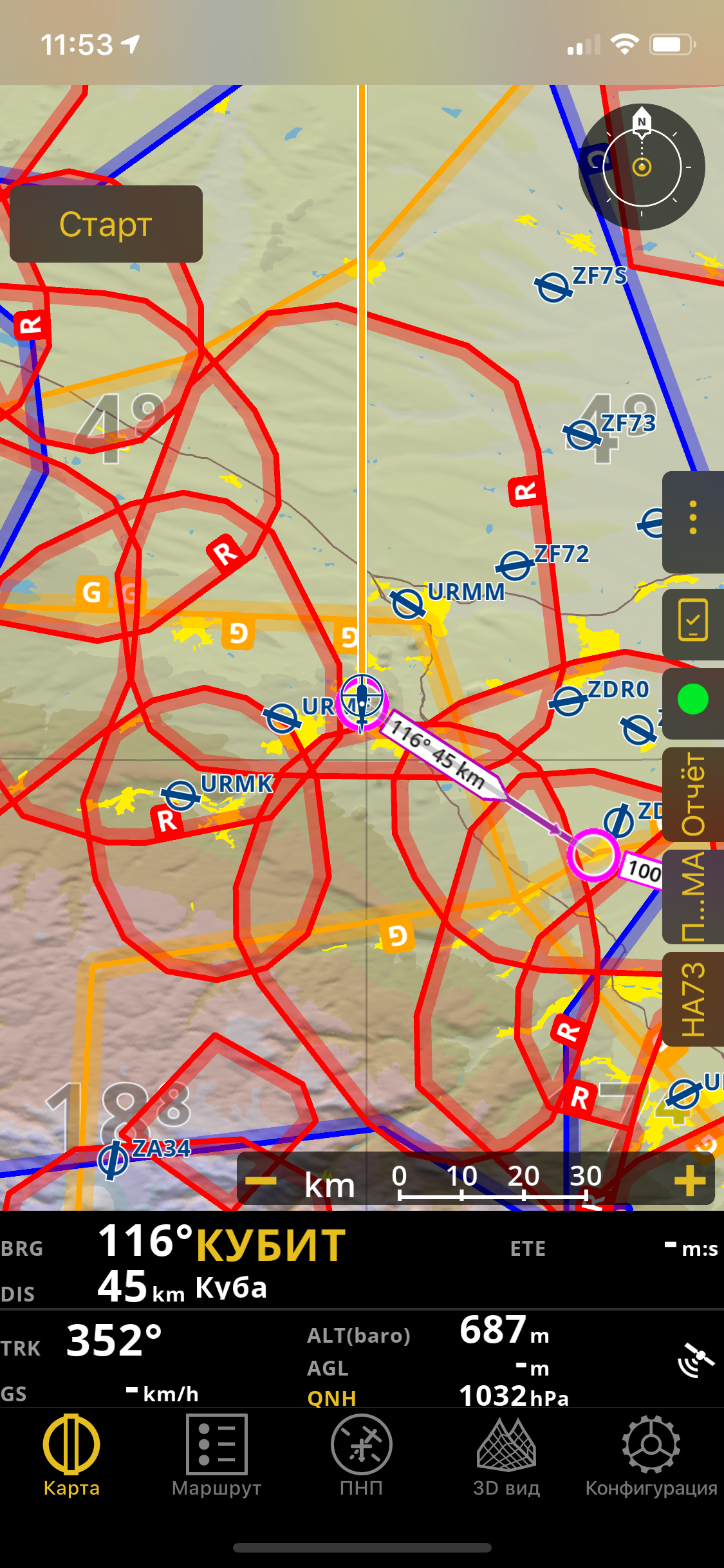Tap the ZF72 waypoint marker
This screenshot has height=1568, width=724.
coord(515,566)
